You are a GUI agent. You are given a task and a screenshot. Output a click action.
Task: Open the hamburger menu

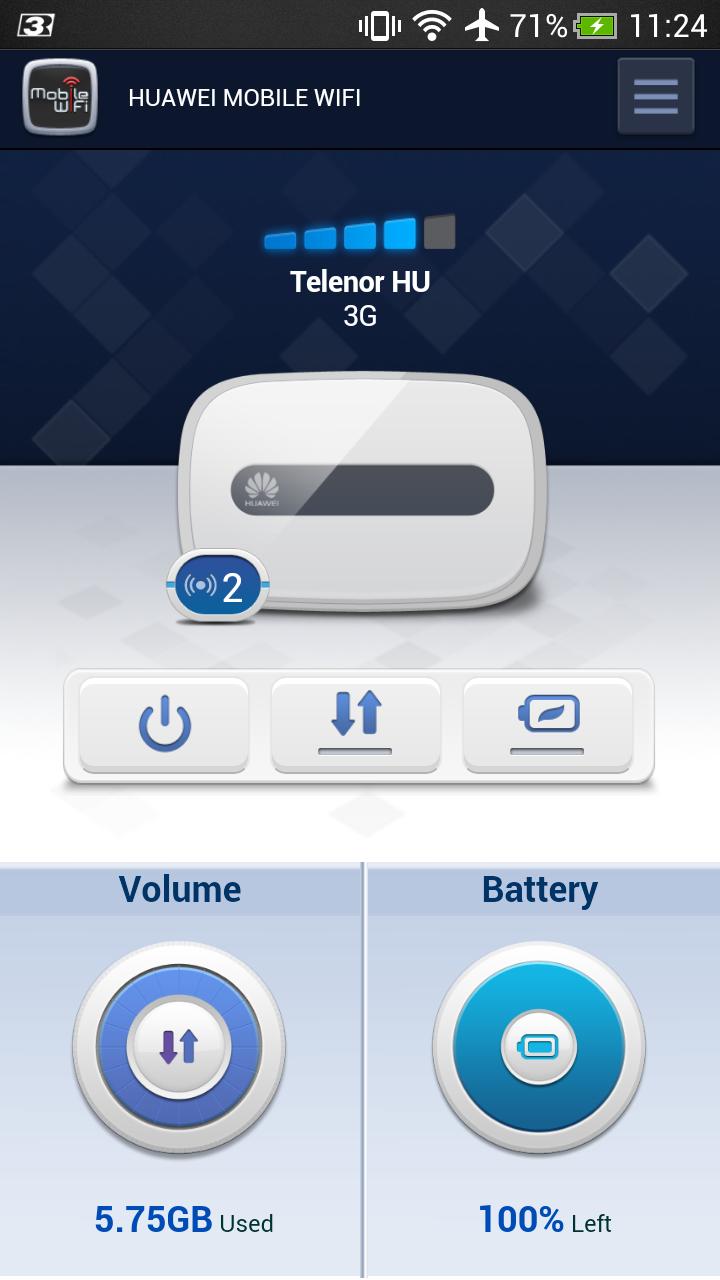tap(655, 97)
